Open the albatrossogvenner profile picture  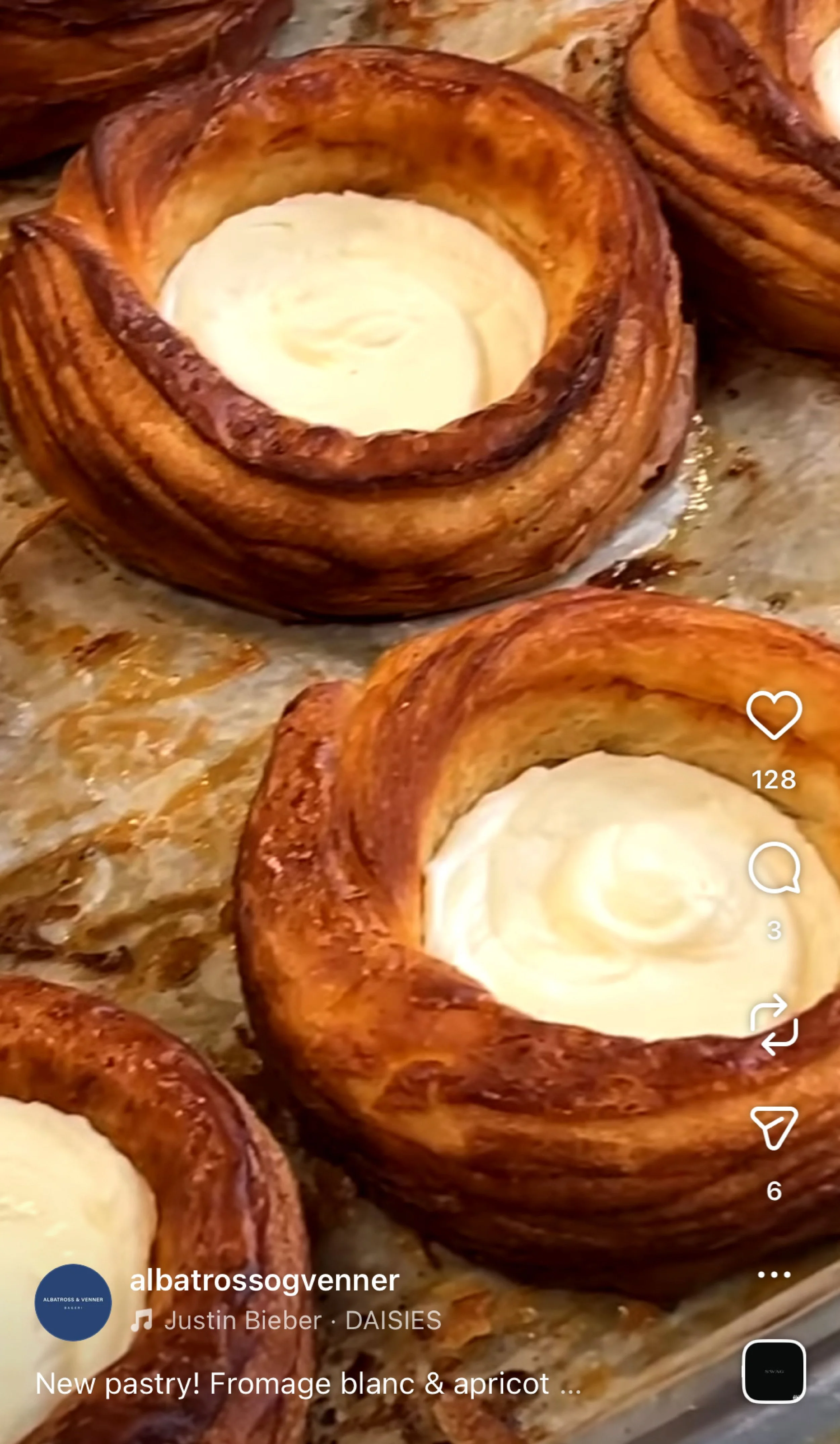73,1303
